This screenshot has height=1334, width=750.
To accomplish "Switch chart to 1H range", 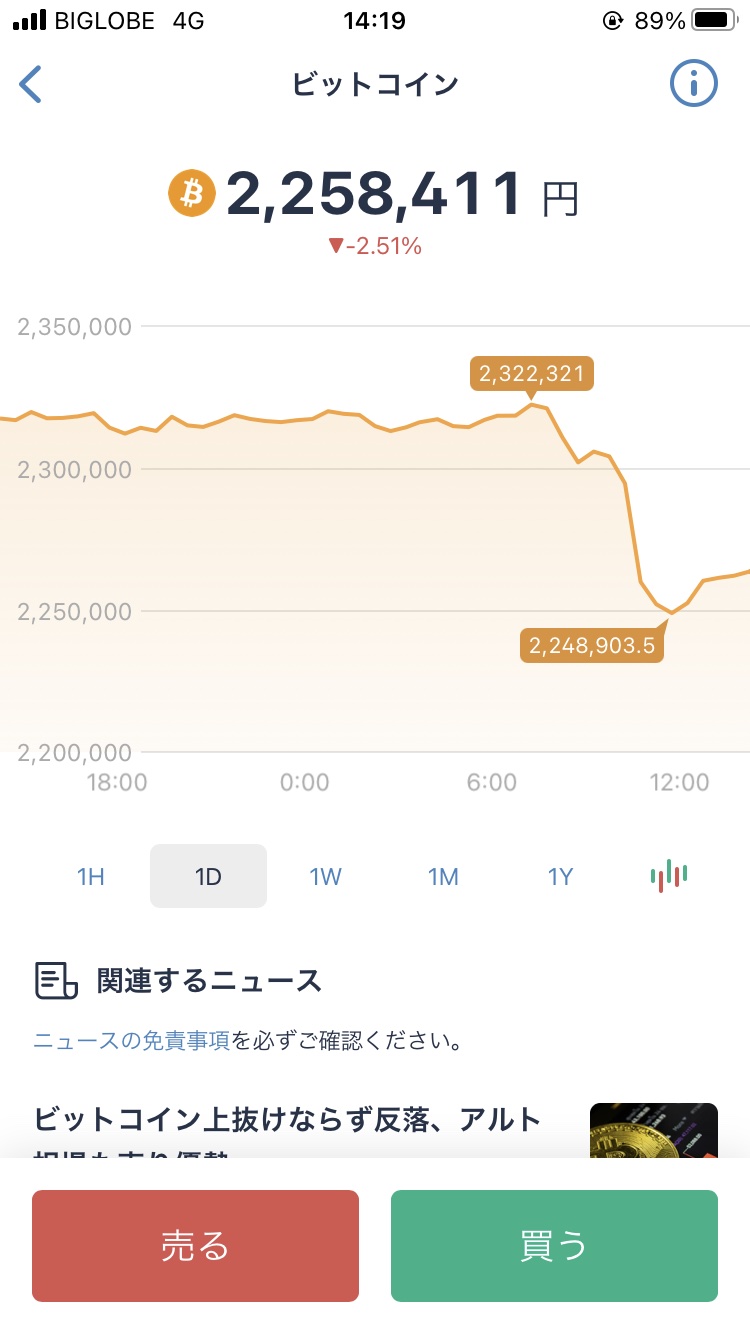I will pyautogui.click(x=91, y=877).
